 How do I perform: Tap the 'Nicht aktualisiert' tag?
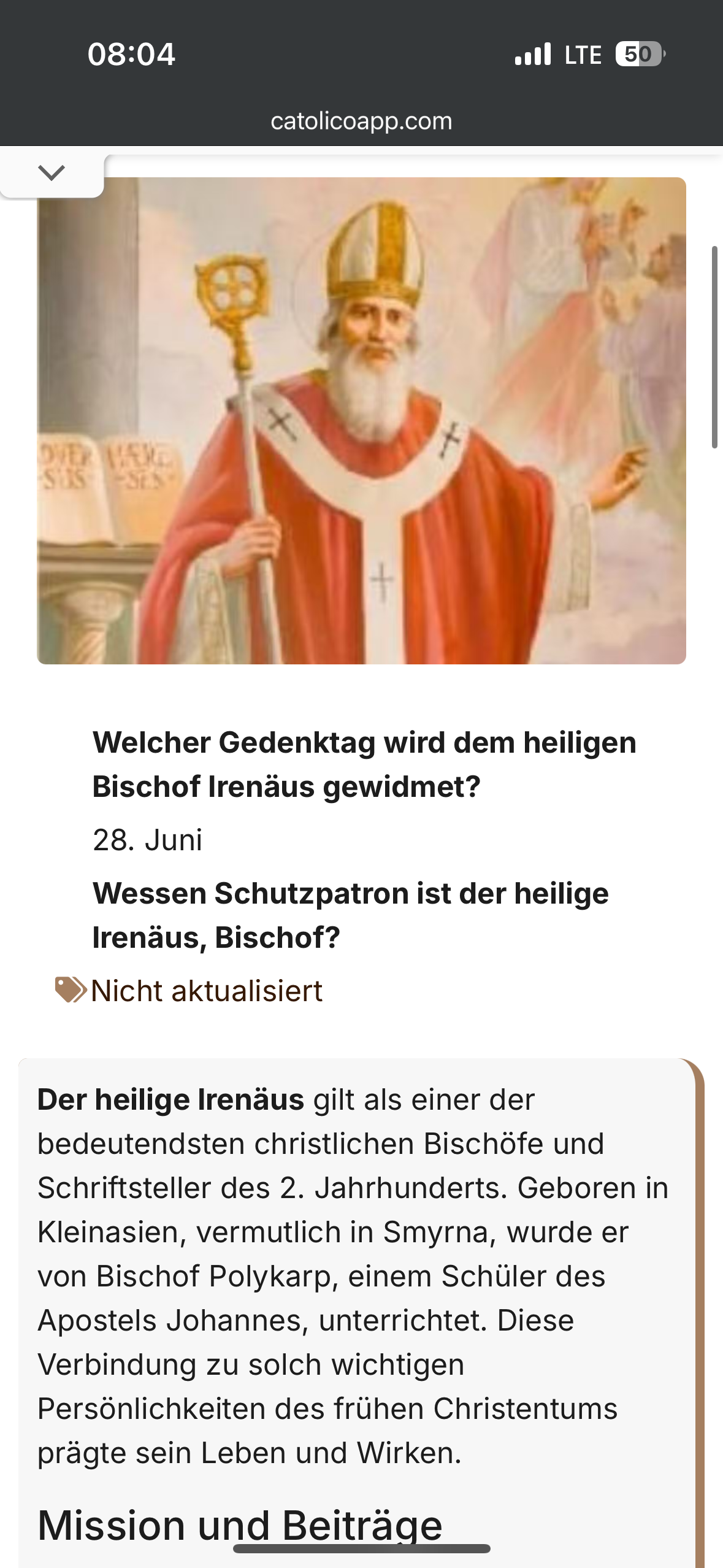[x=189, y=990]
